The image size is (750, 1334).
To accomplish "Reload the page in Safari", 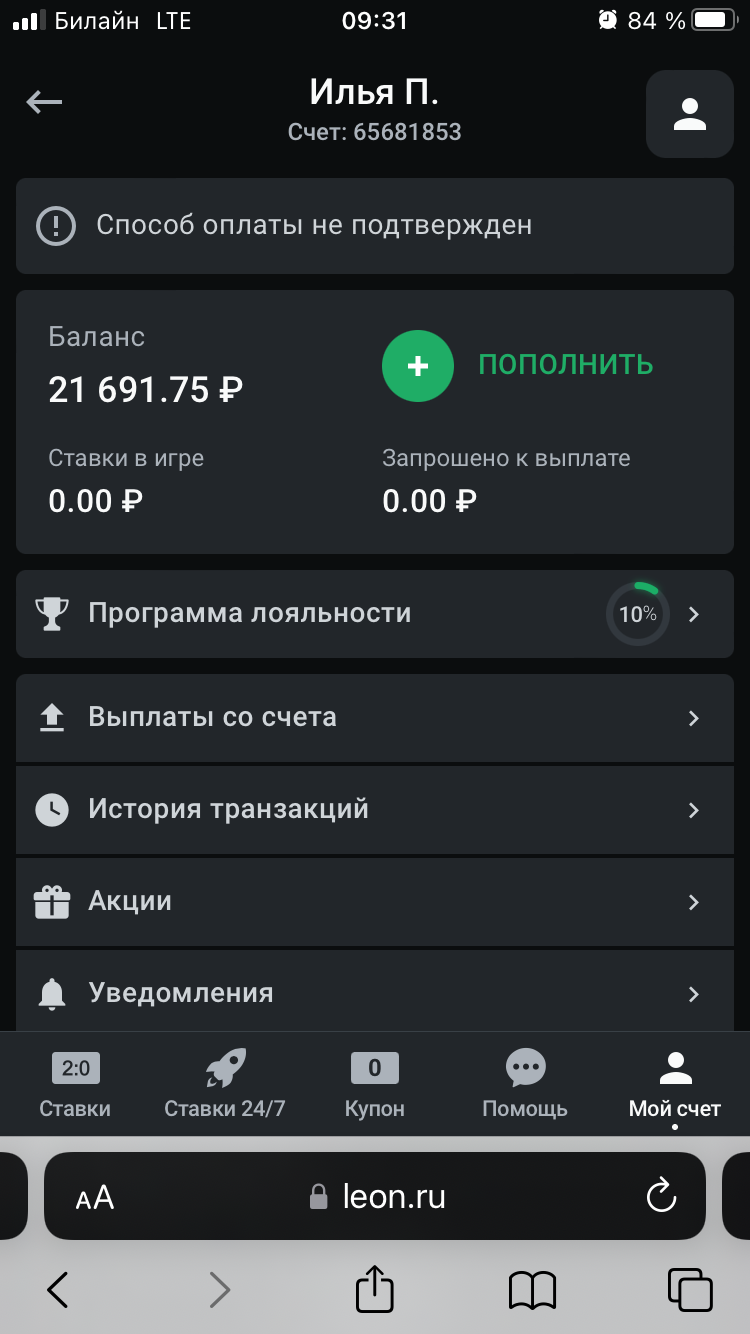I will click(x=661, y=1196).
